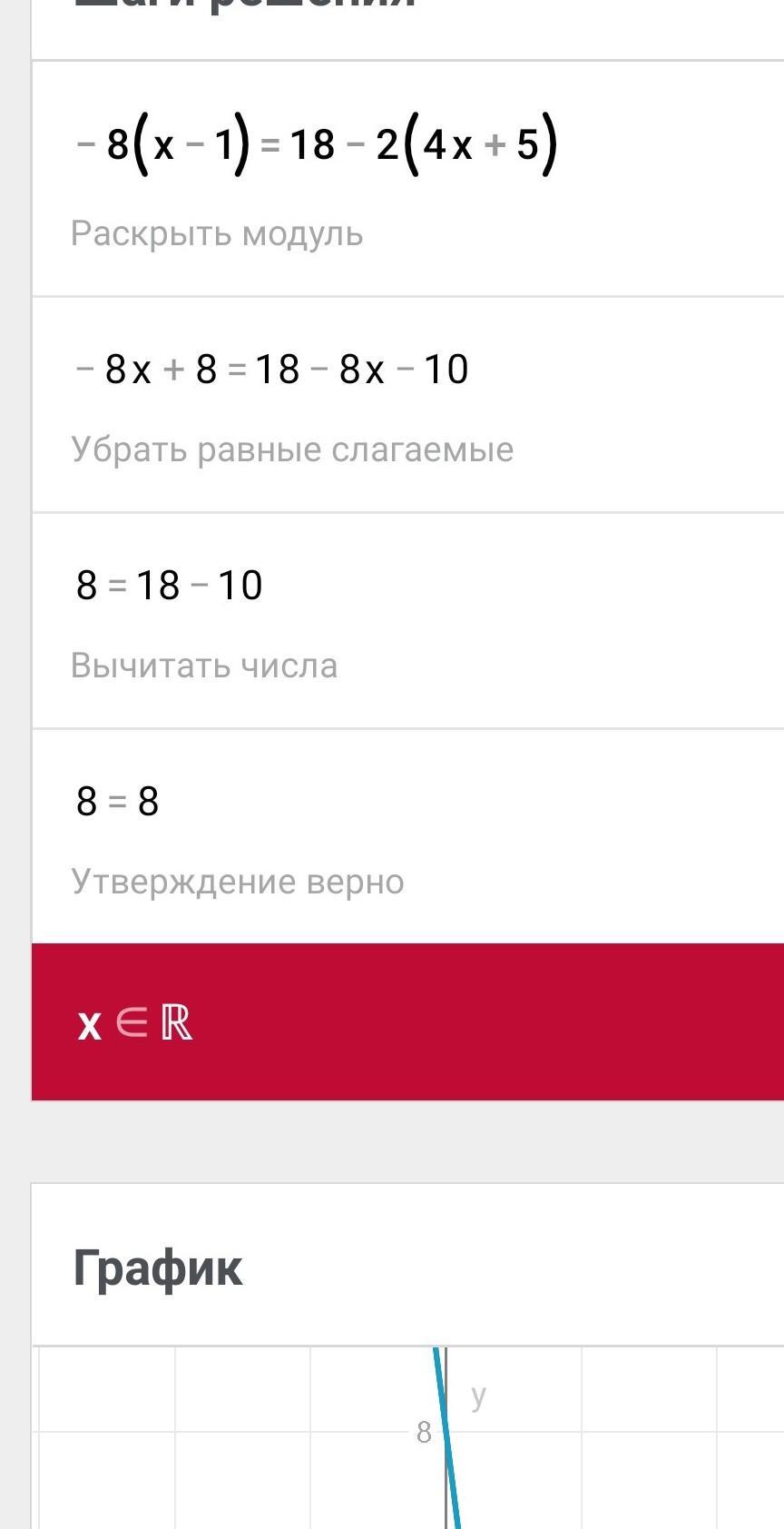Image resolution: width=784 pixels, height=1529 pixels.
Task: Expand the 'Вычитать числа' step
Action: pos(204,666)
